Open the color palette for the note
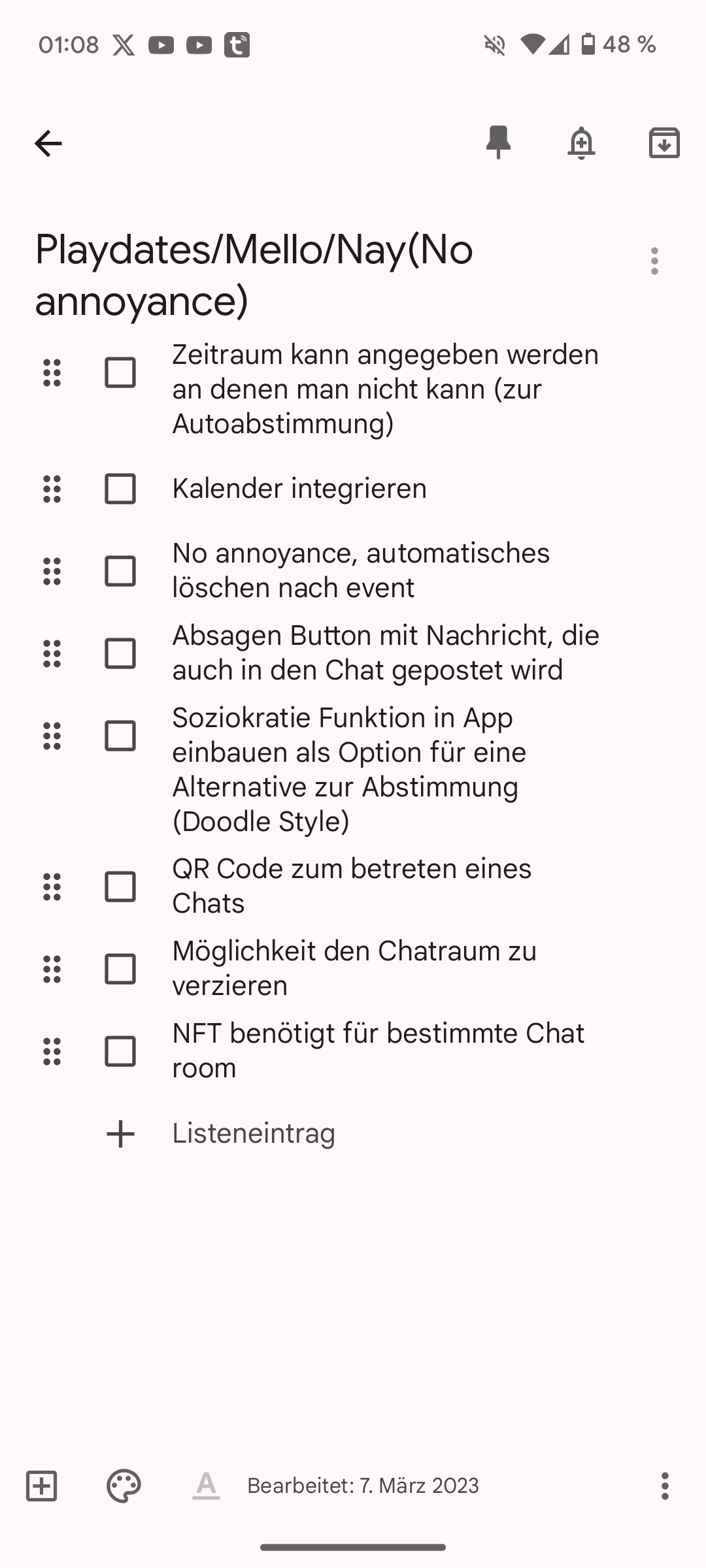This screenshot has height=1568, width=706. [x=124, y=1486]
